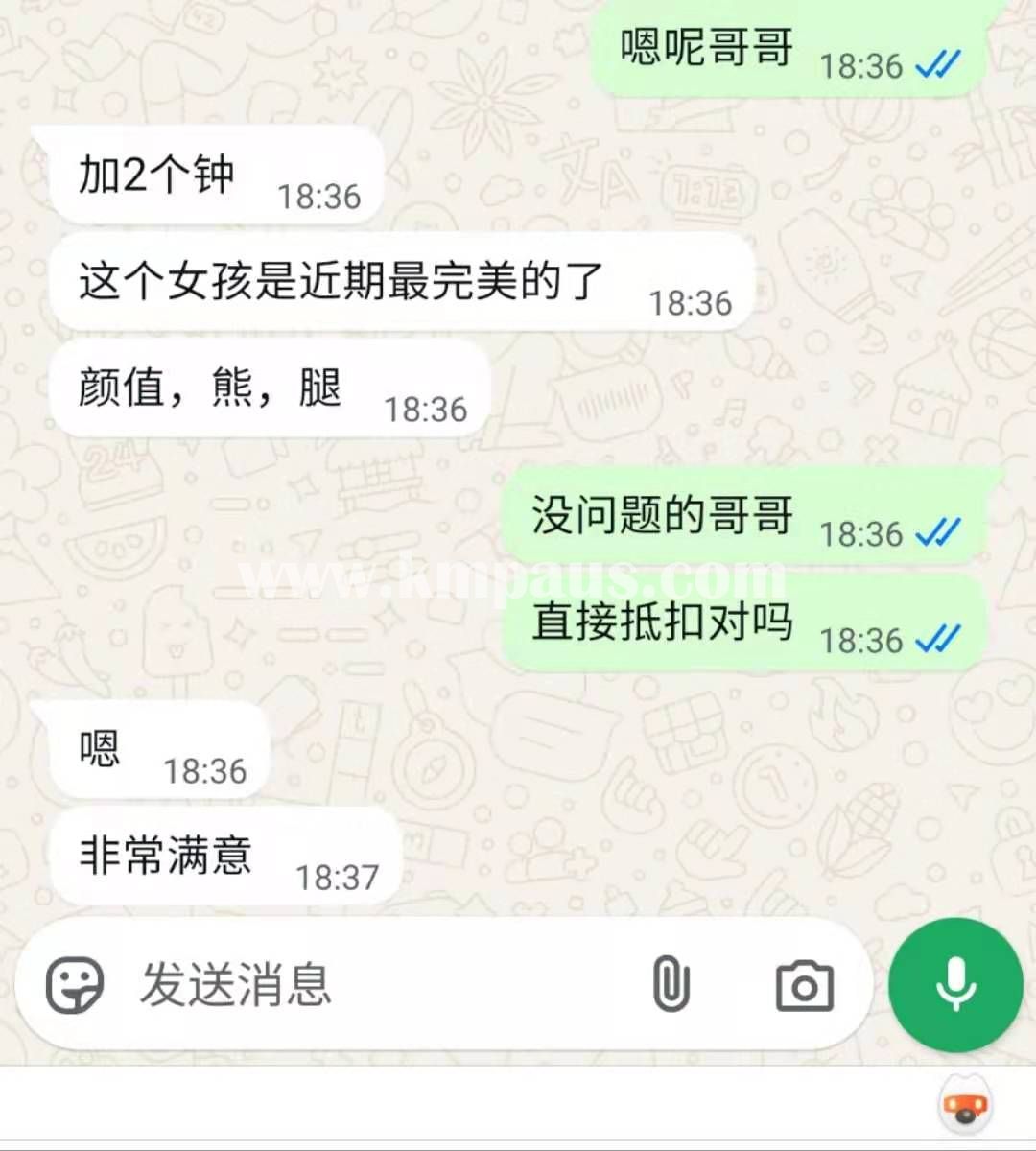Attach a file with the paperclip icon
Viewport: 1036px width, 1151px height.
[671, 985]
